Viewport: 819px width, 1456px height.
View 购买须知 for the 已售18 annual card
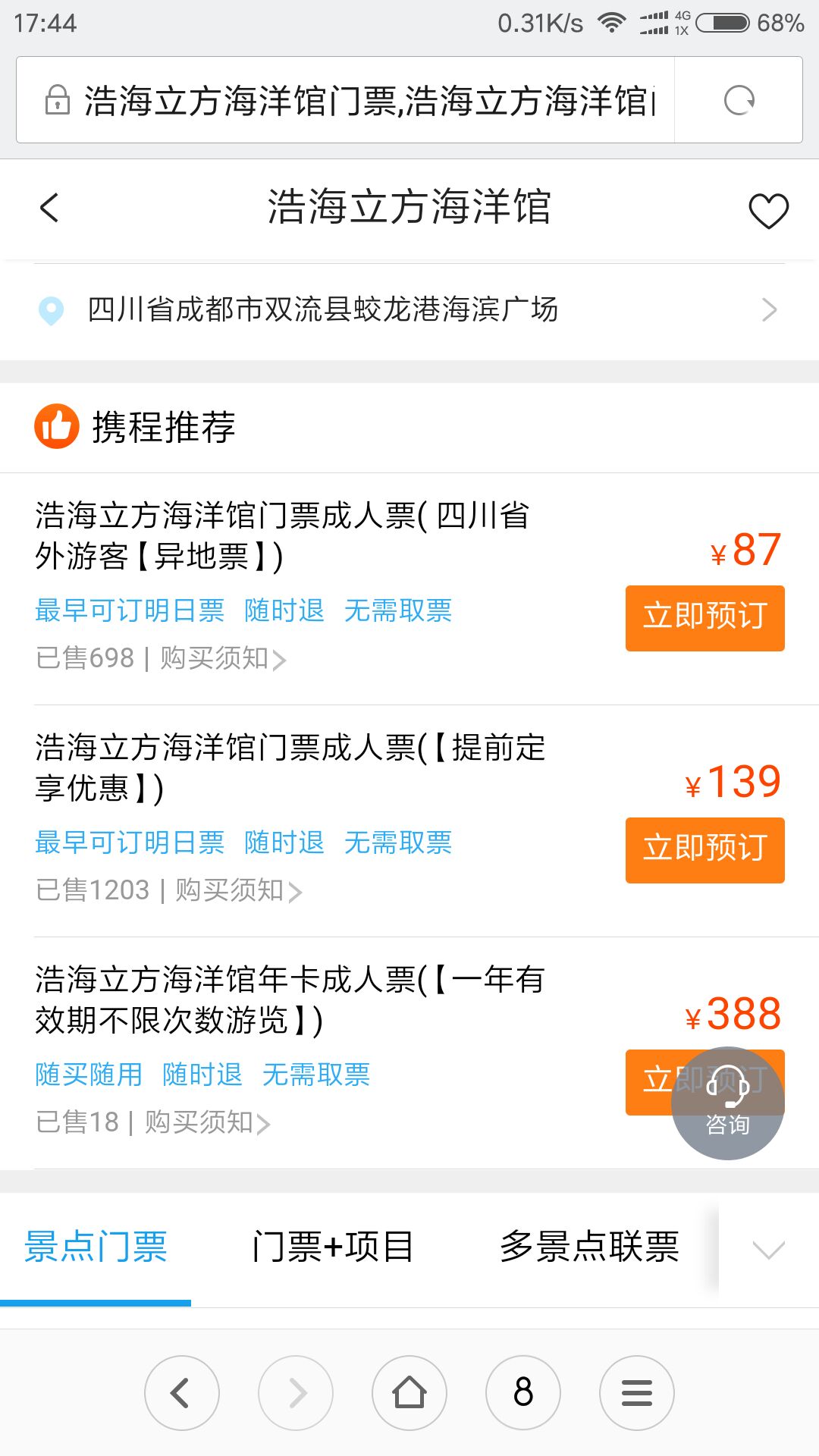click(x=207, y=1122)
